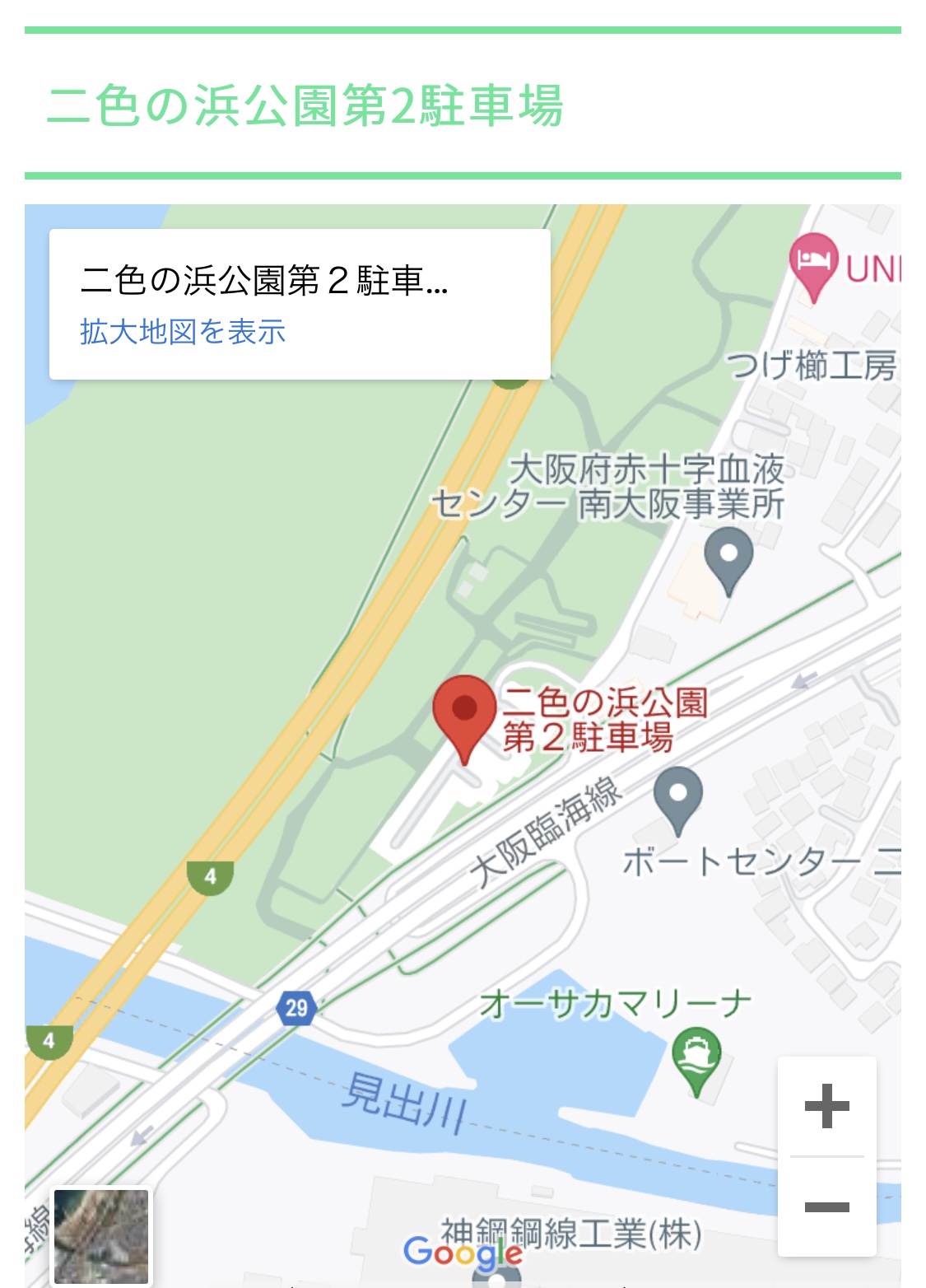
Task: Open the 拡大地図を表示 link
Action: coord(183,332)
